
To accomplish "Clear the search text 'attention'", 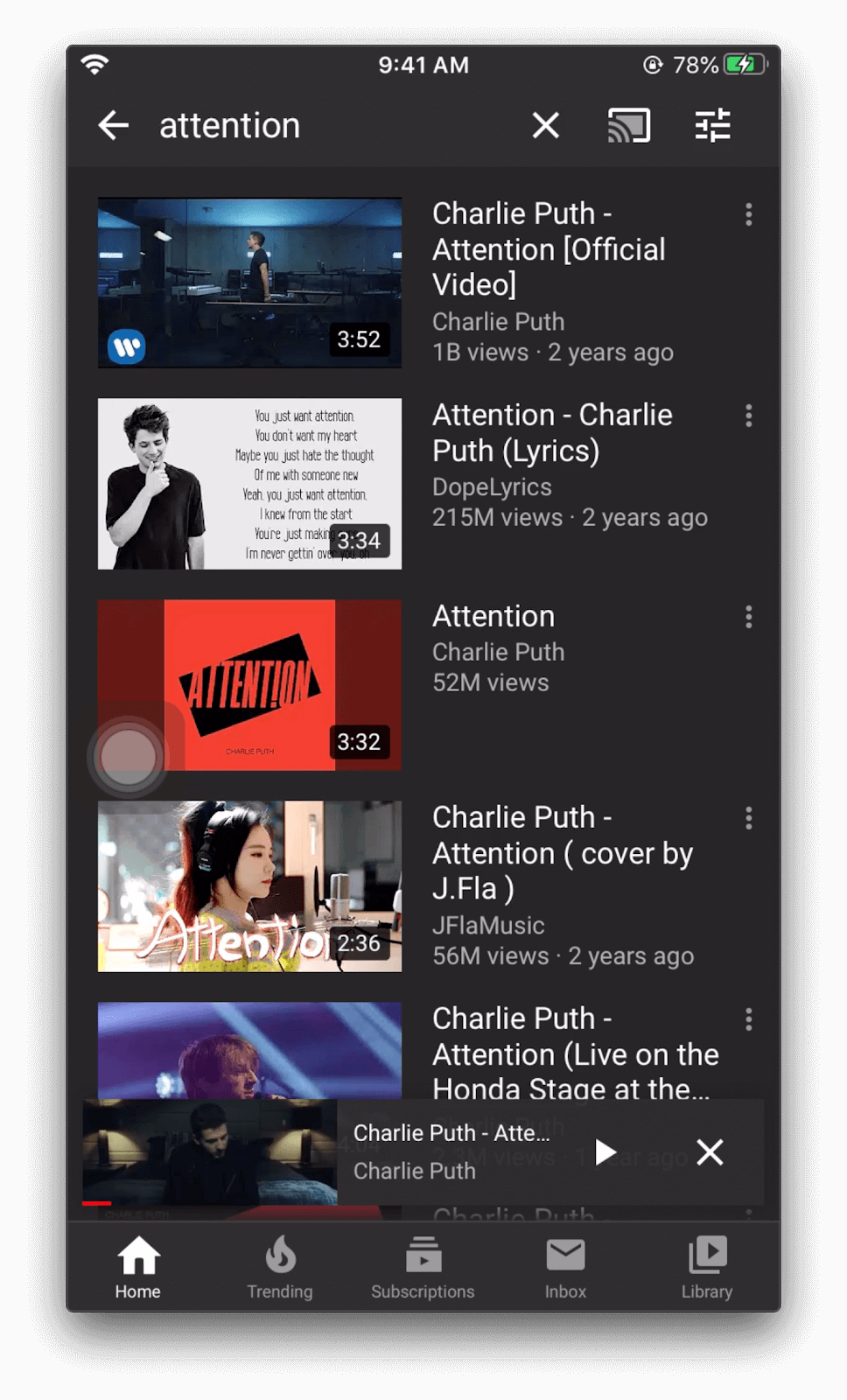I will (545, 126).
